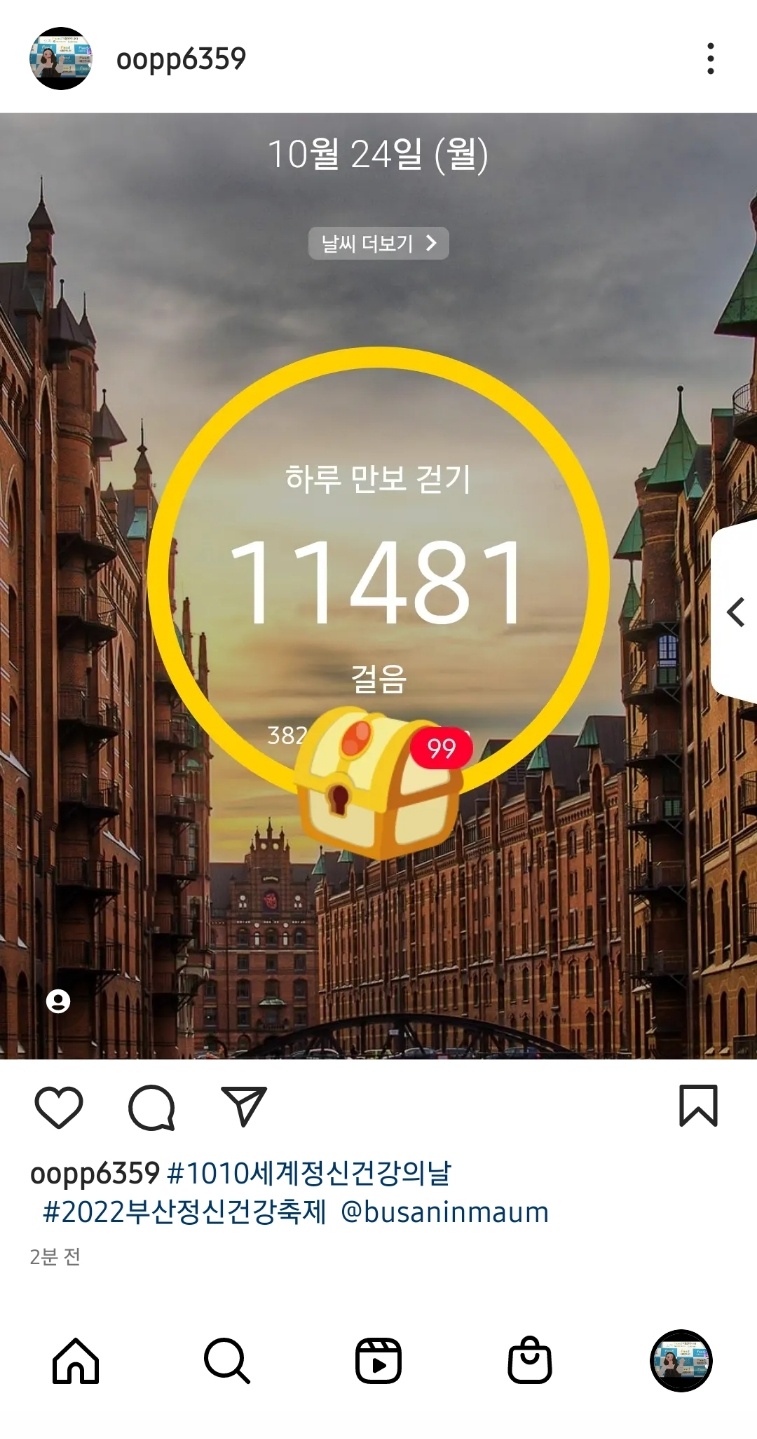Visit the @busaninmaum mention
The width and height of the screenshot is (757, 1439).
pos(445,1213)
